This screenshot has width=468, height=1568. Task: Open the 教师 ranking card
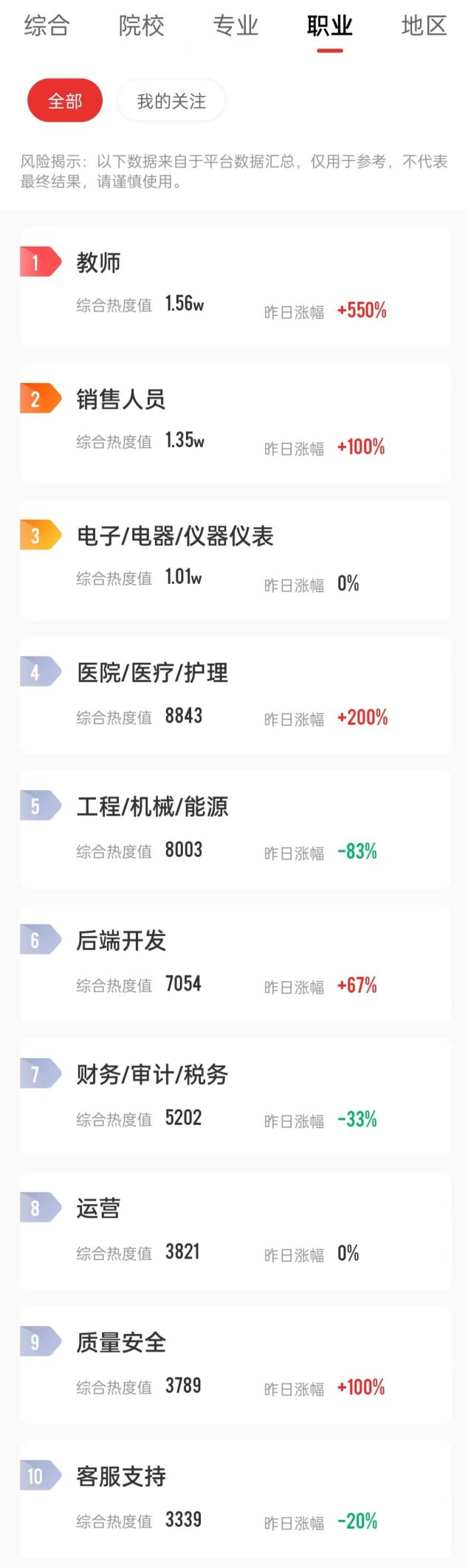(235, 286)
